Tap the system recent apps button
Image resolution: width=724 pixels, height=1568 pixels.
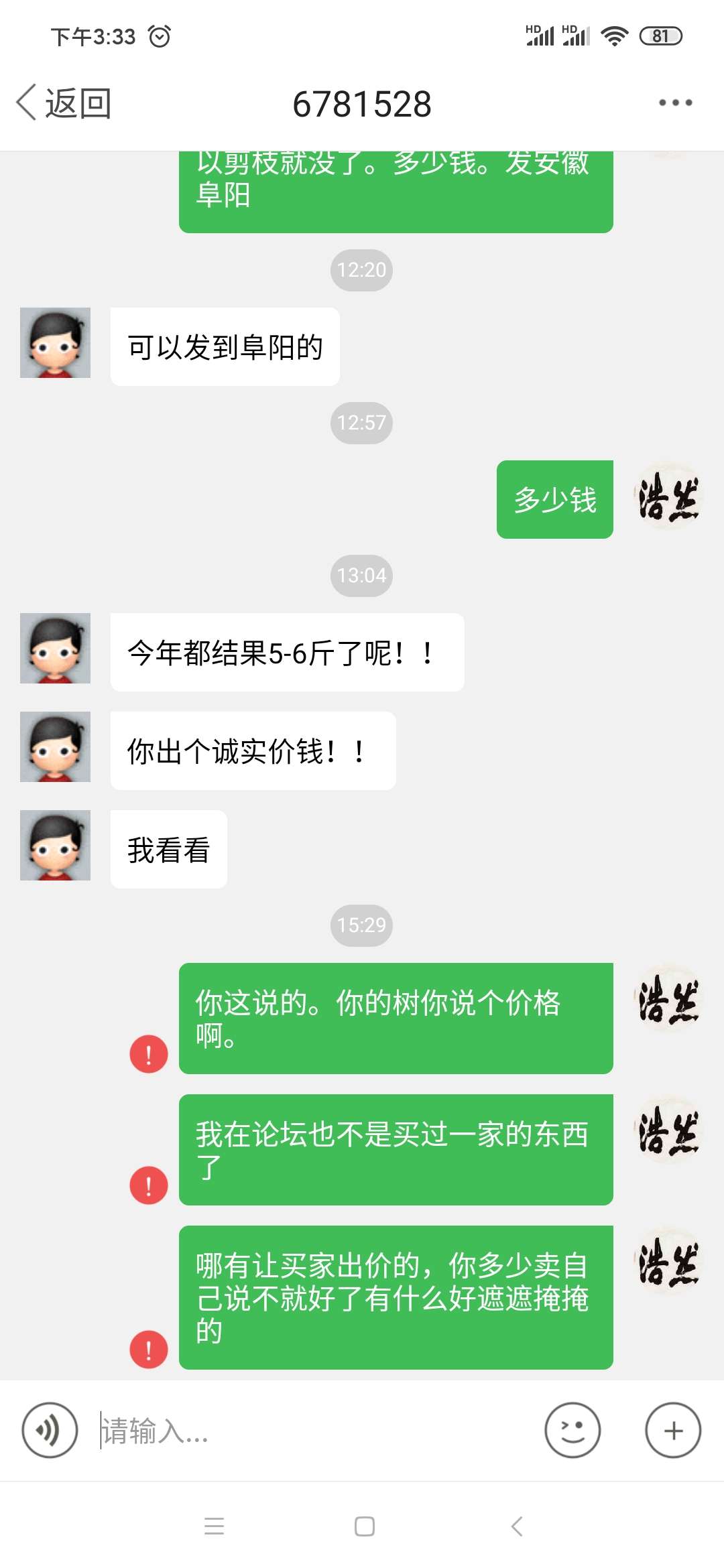[215, 1526]
